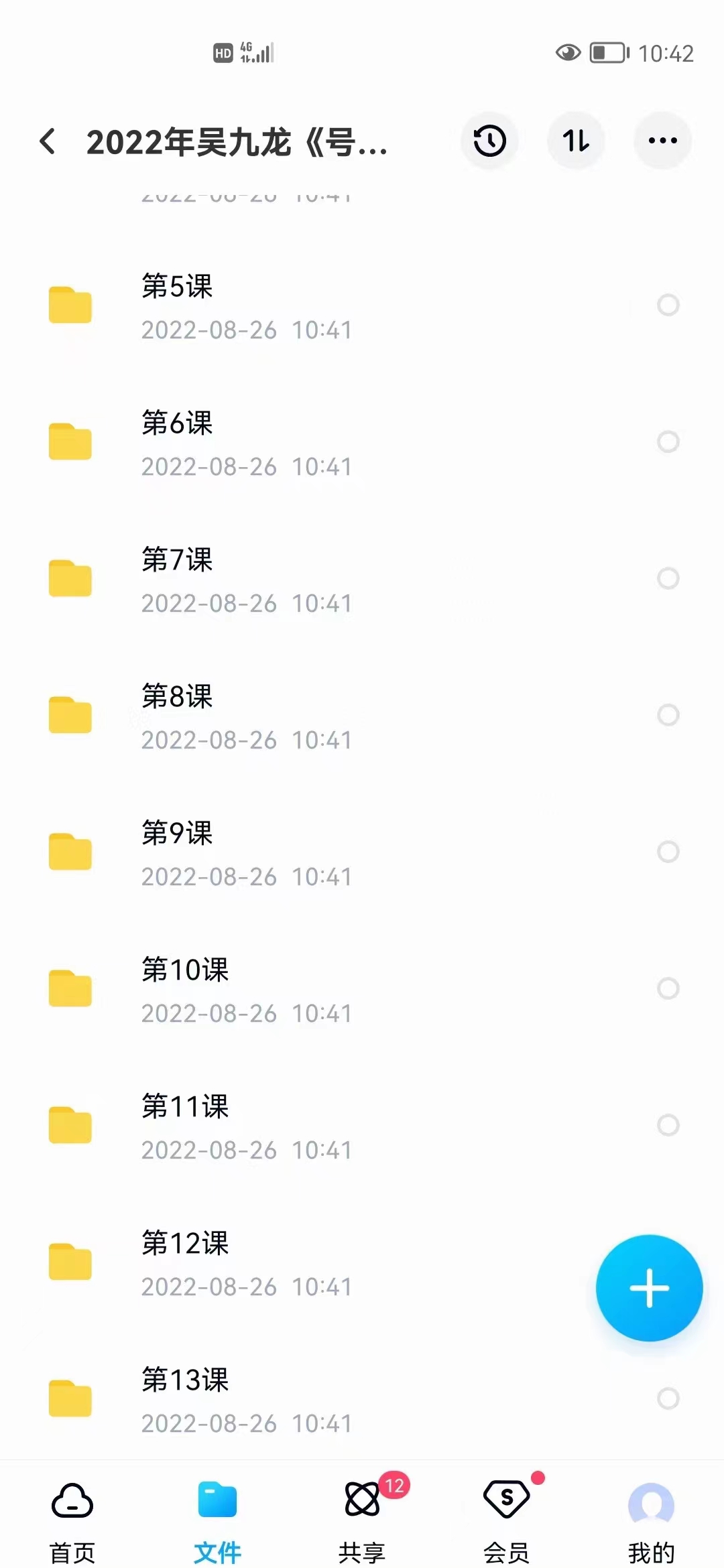The width and height of the screenshot is (724, 1568).
Task: Open the recent history clock icon
Action: click(489, 141)
